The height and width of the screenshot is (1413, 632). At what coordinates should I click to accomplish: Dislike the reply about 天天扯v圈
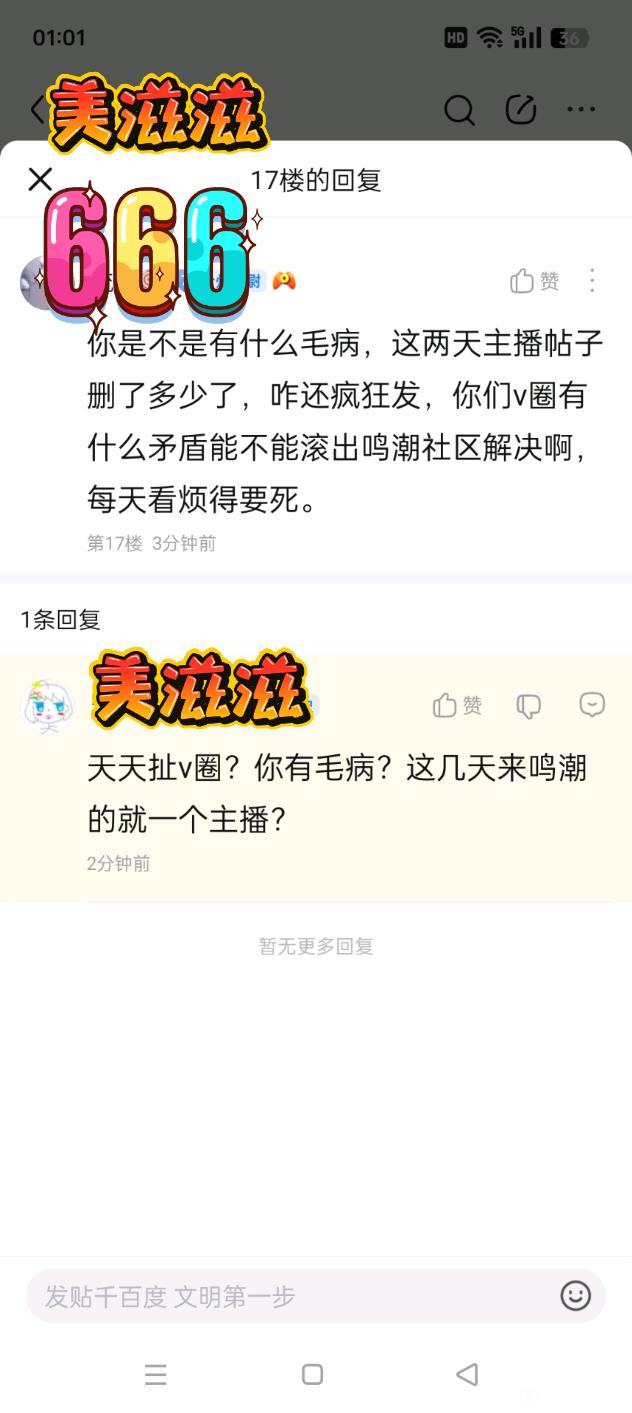click(529, 706)
